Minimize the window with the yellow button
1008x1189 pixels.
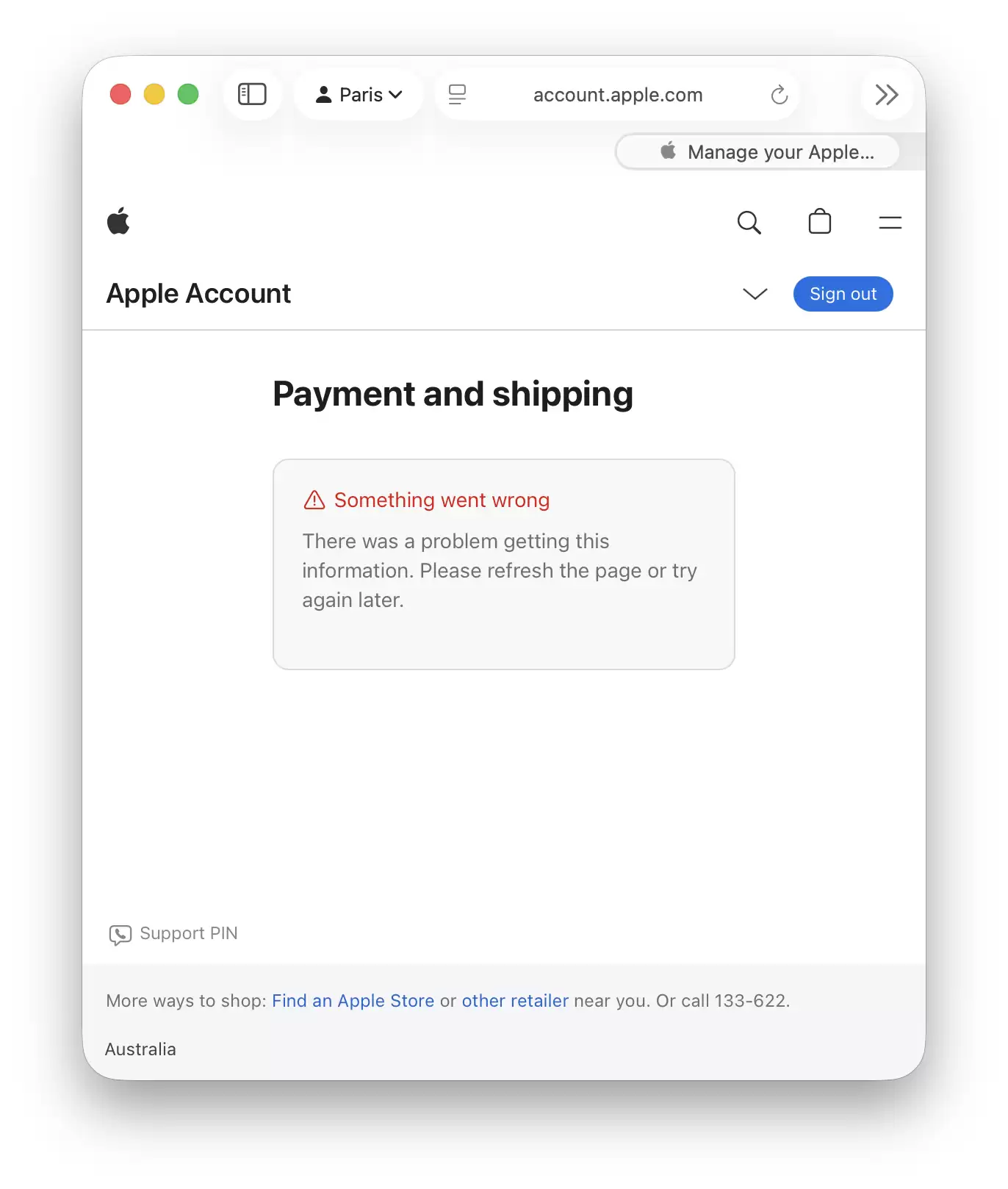point(154,95)
